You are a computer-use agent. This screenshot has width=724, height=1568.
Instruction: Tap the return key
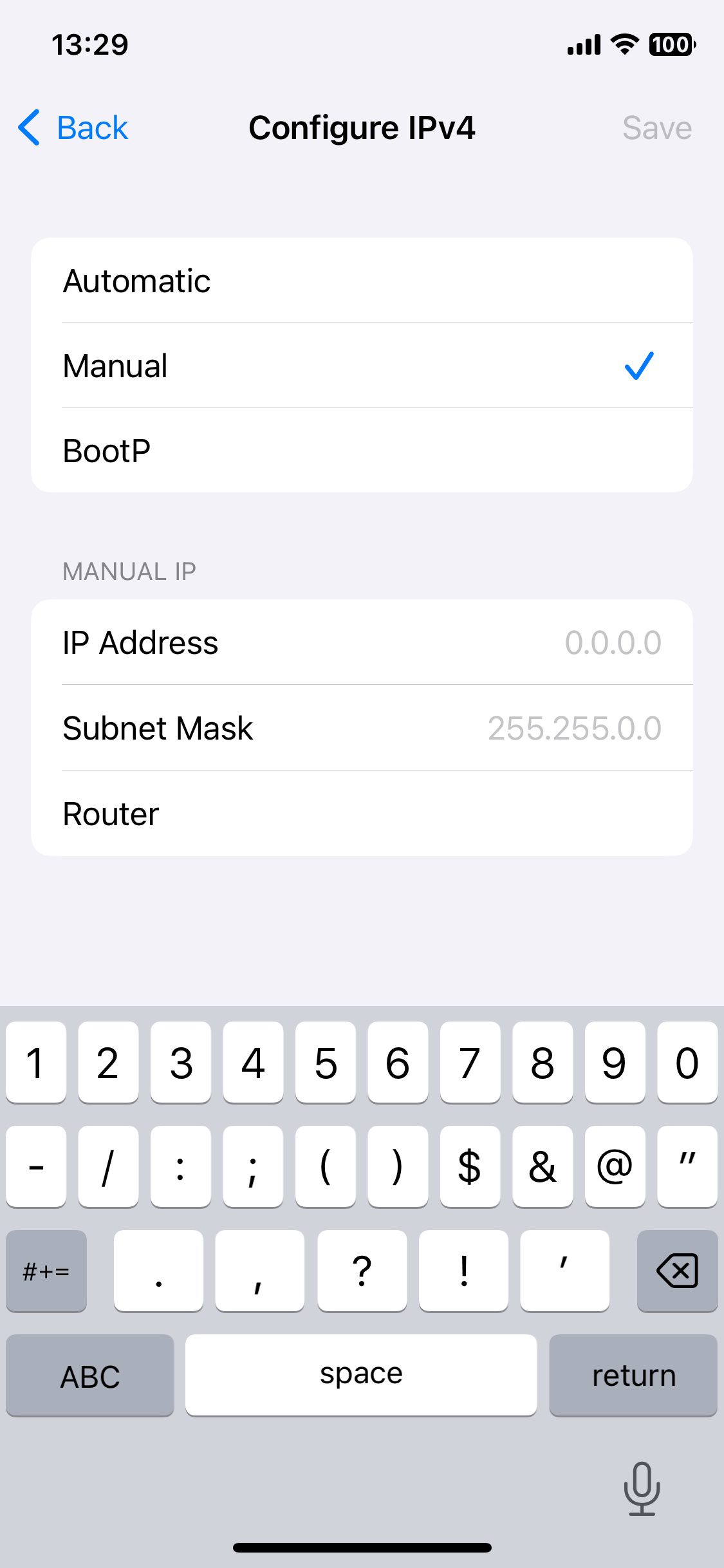(633, 1376)
